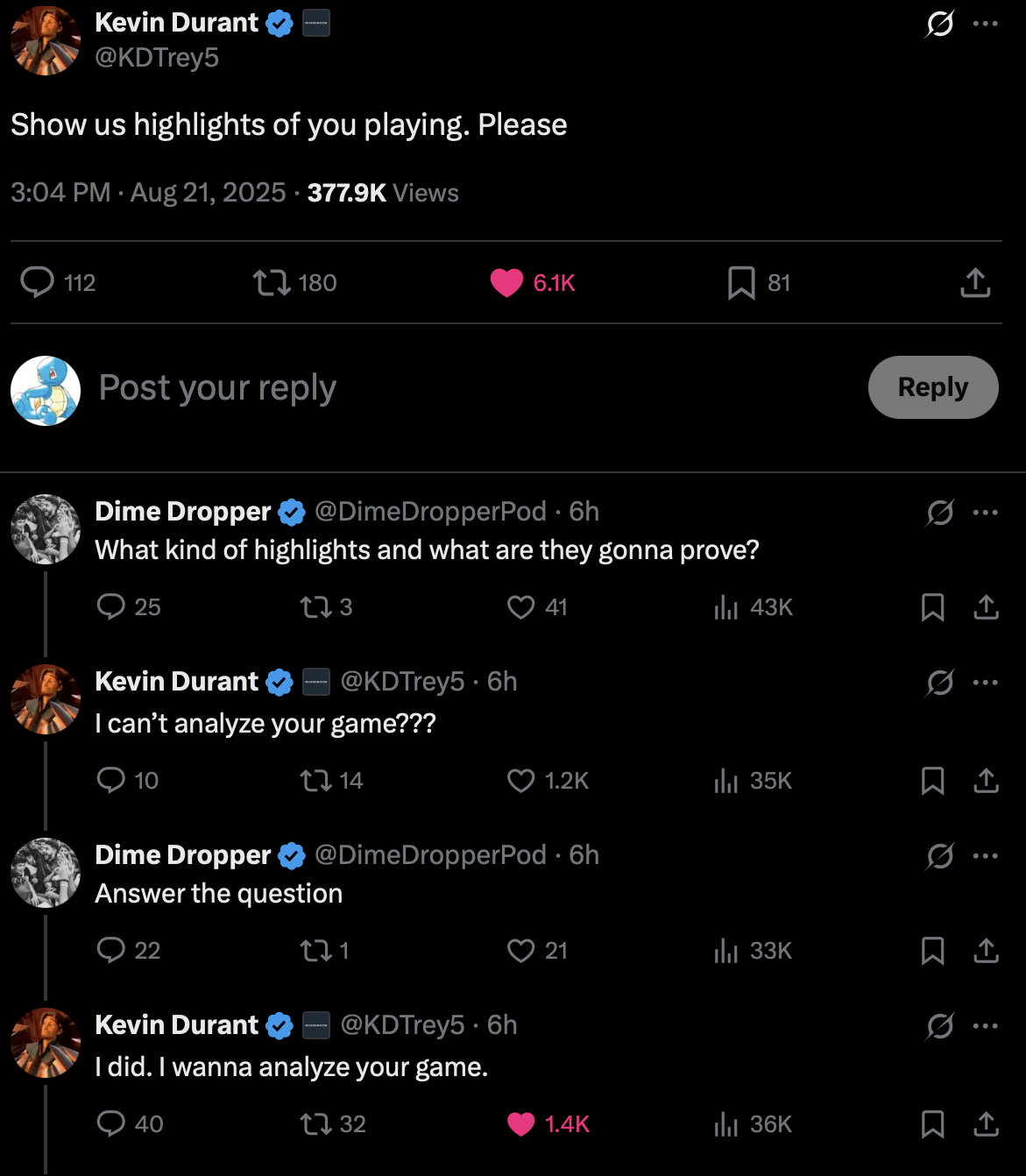Unlike the main post with 6.1K likes

pos(506,282)
